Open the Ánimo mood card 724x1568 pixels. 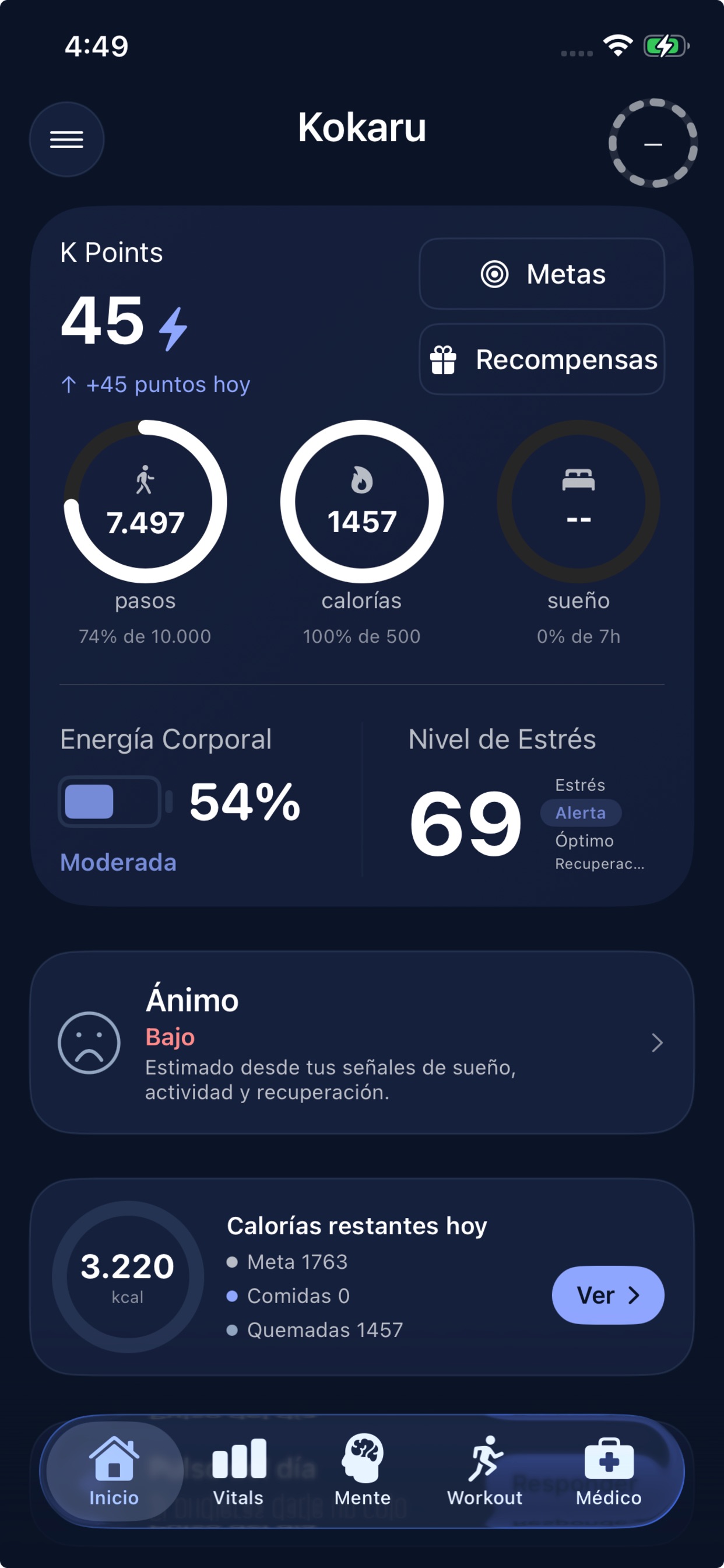pos(362,1042)
